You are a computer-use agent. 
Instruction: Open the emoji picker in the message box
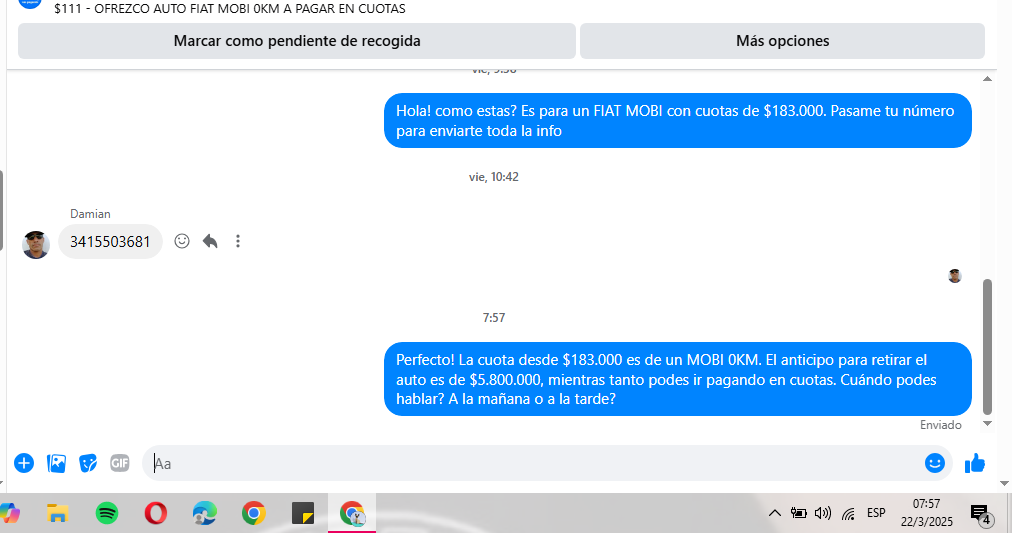935,463
